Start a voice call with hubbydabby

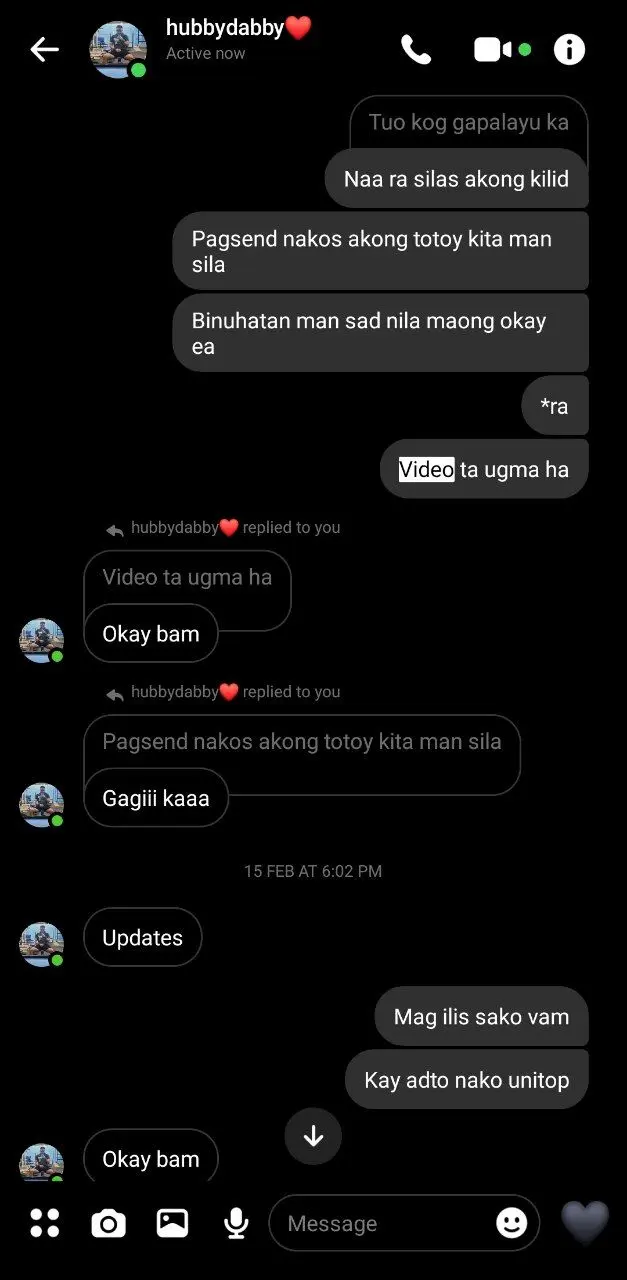pyautogui.click(x=415, y=49)
